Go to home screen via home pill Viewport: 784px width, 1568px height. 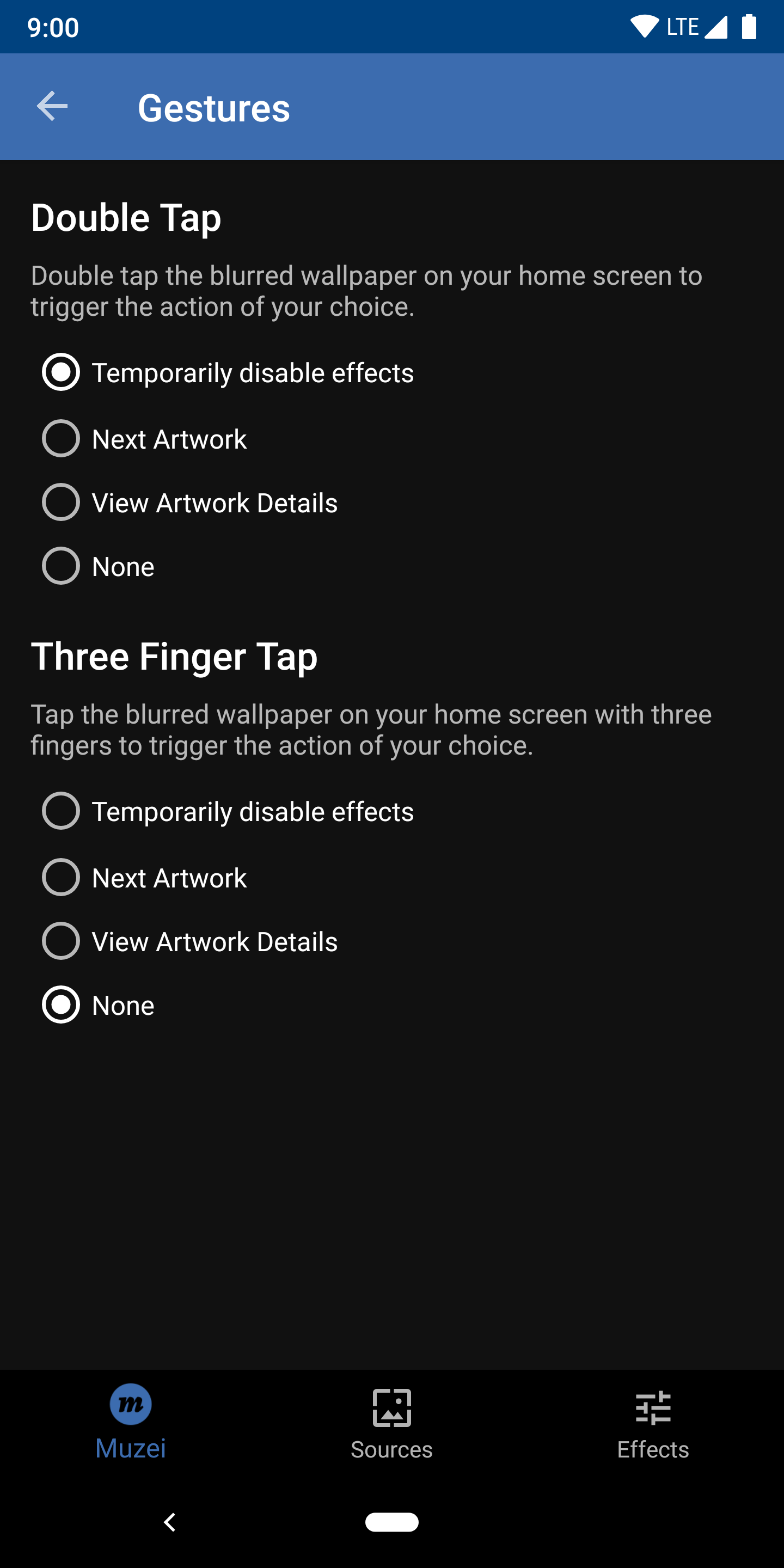point(391,1522)
